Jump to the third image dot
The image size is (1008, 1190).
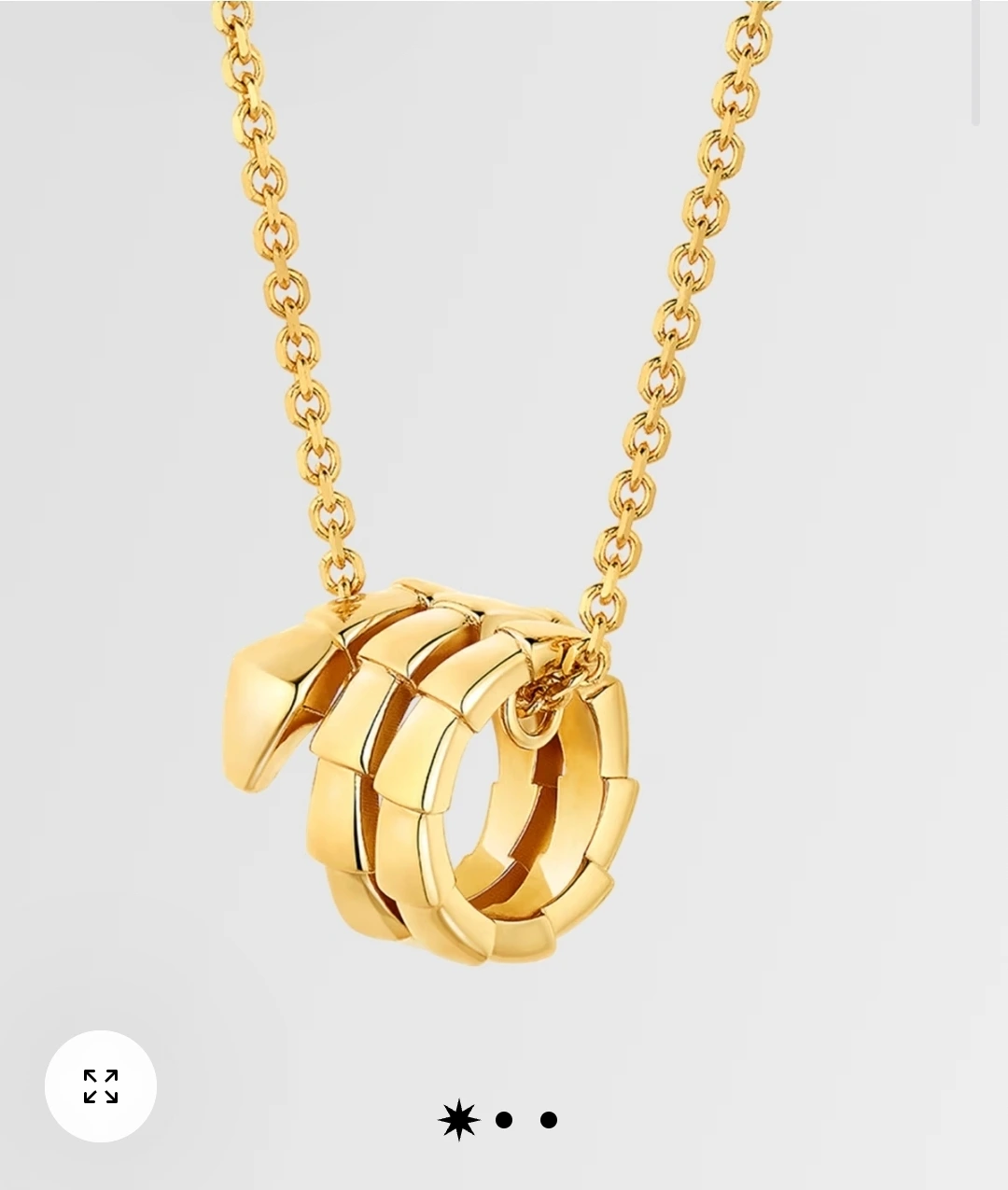(549, 1120)
